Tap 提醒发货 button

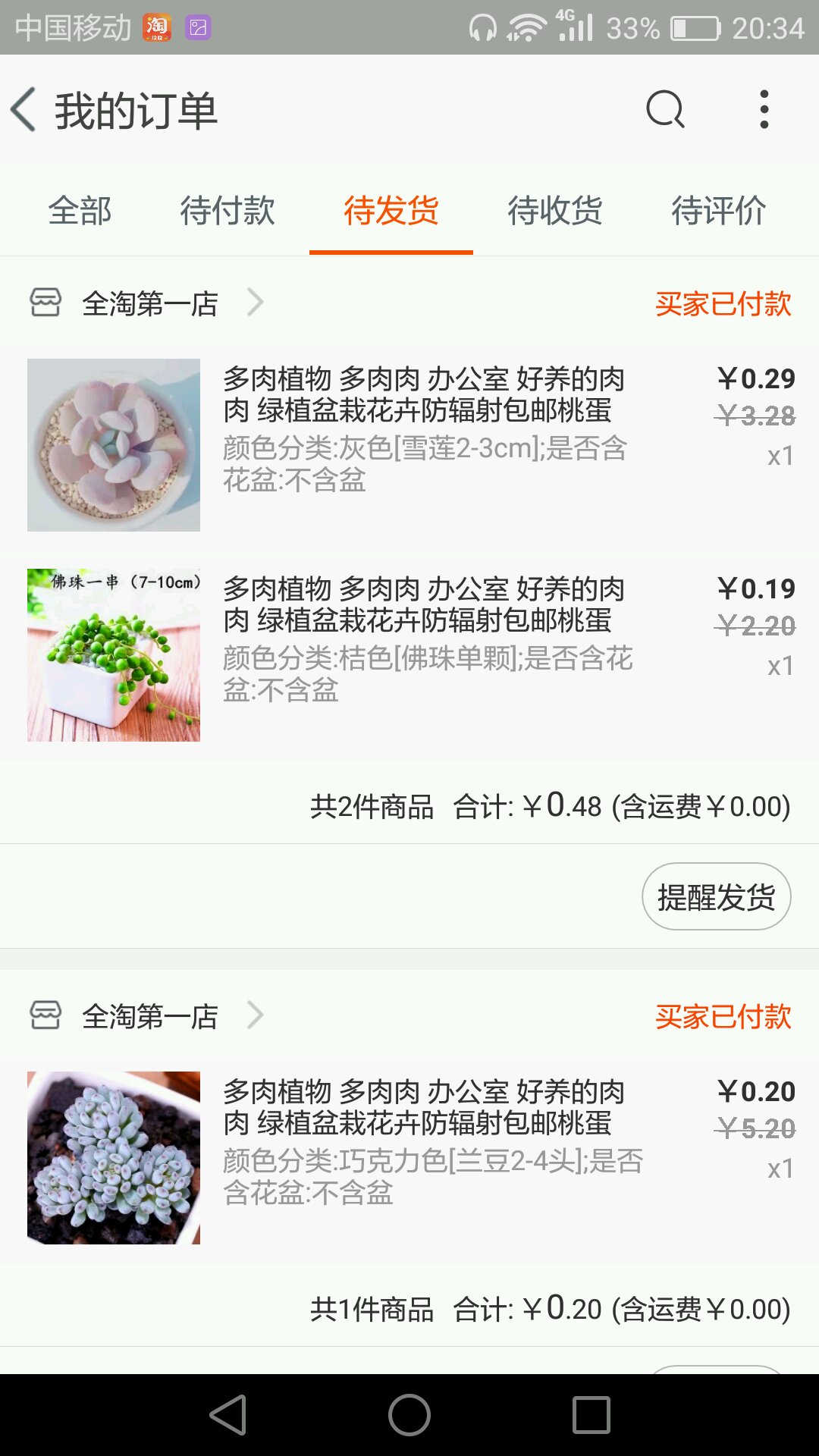(717, 896)
